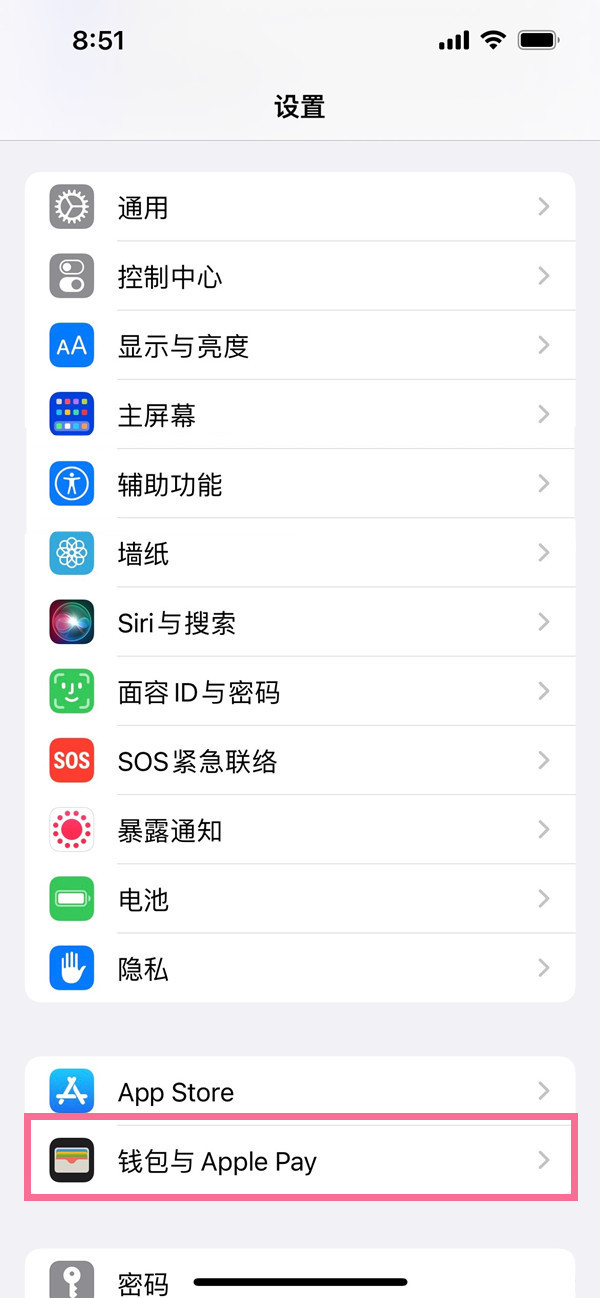
Task: Select 暴露通知
Action: [300, 830]
